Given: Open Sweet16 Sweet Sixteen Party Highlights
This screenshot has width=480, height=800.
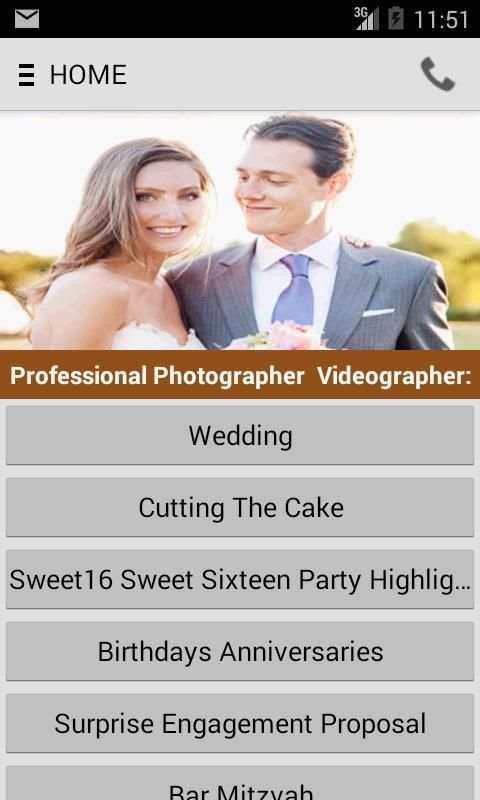Looking at the screenshot, I should point(240,579).
